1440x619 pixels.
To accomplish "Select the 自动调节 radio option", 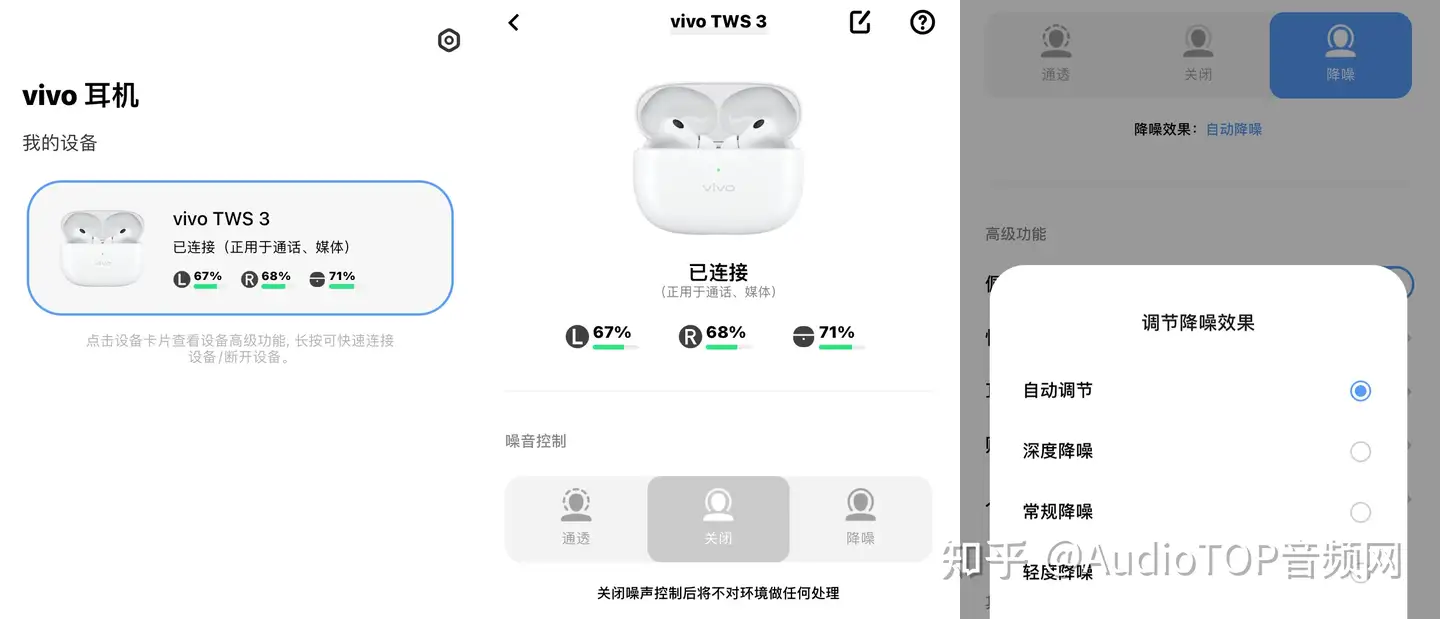I will [1359, 391].
